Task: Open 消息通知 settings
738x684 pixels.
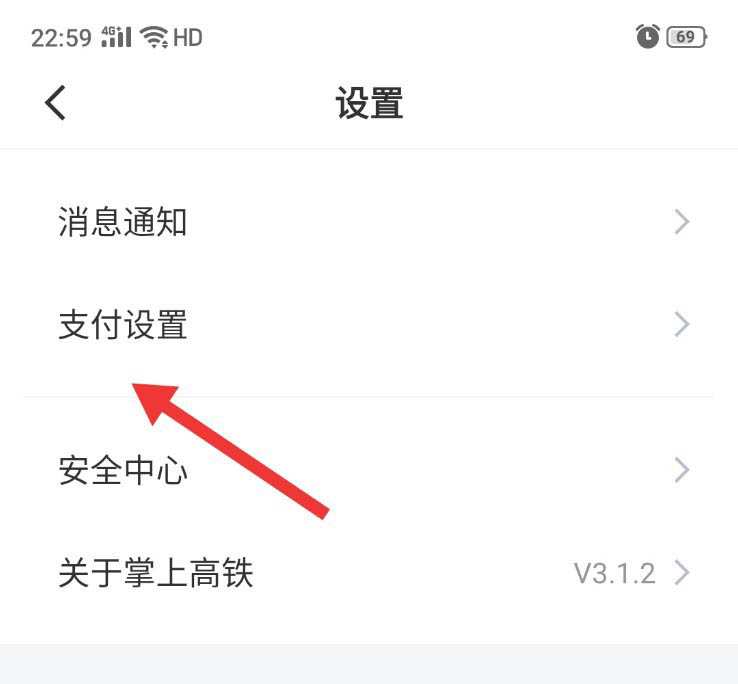Action: point(368,221)
